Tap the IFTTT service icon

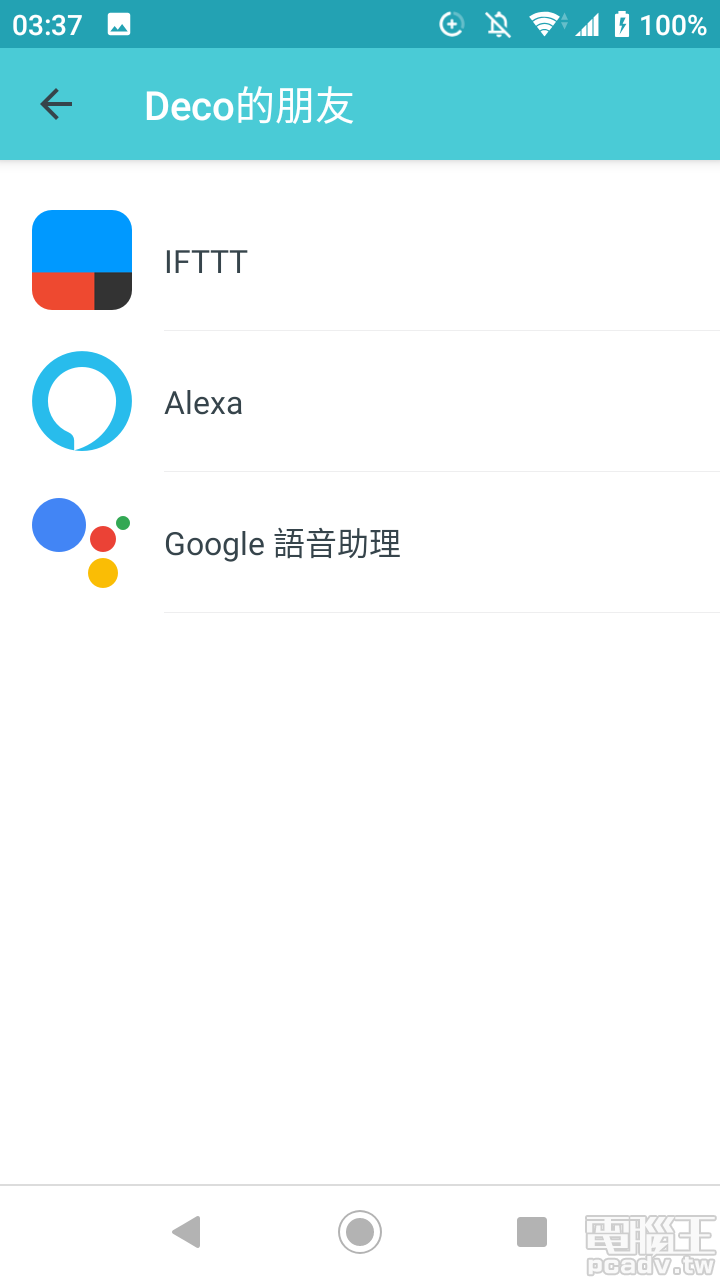pyautogui.click(x=81, y=259)
